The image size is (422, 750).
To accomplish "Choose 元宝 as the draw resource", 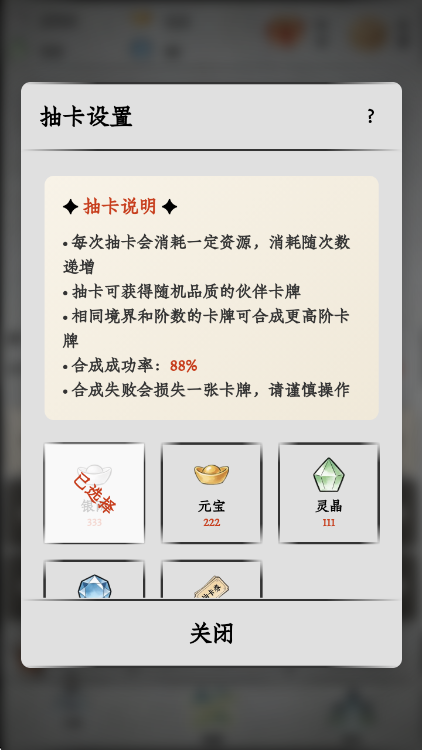I will pyautogui.click(x=211, y=493).
